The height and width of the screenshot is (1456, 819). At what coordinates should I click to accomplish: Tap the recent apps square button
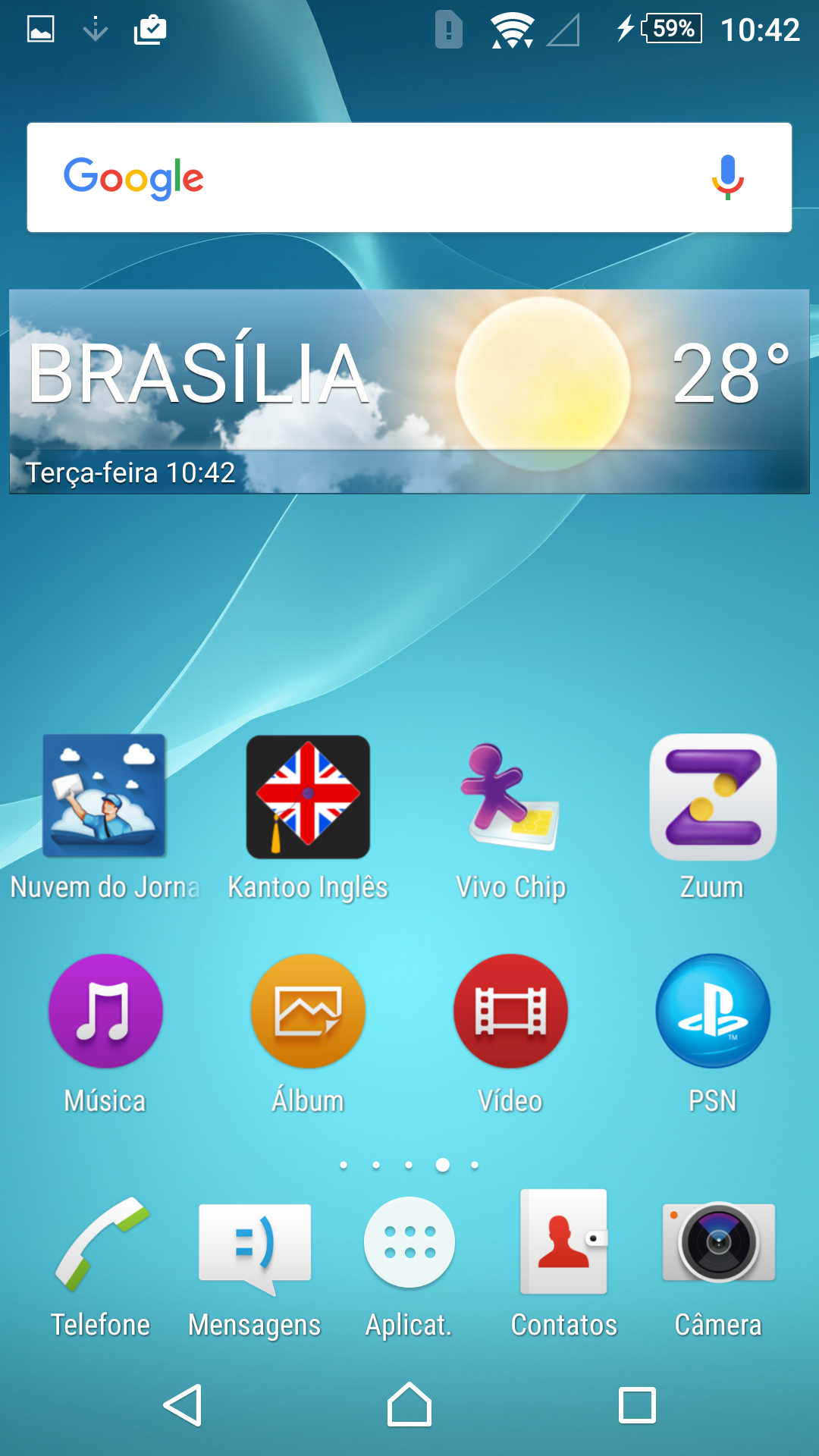[637, 1405]
